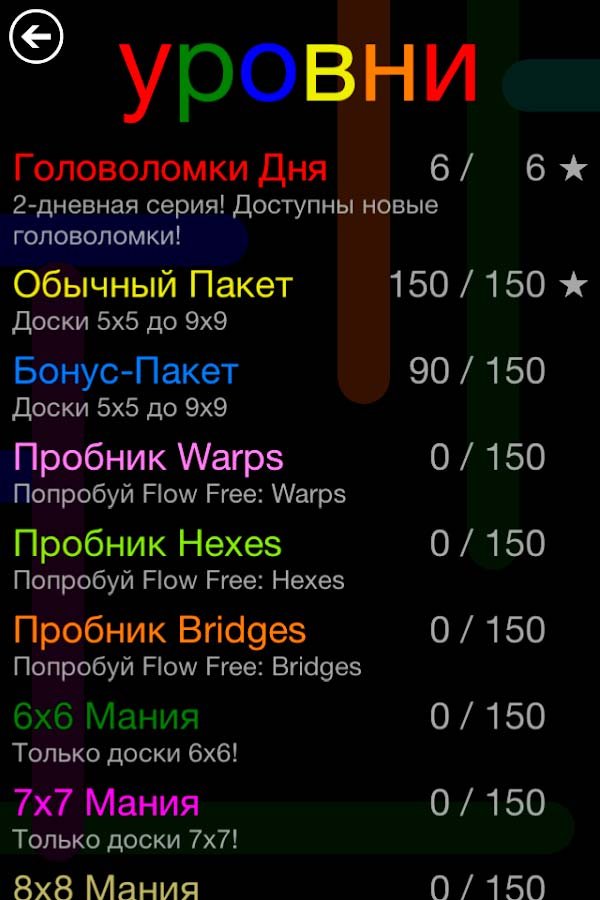Tap the back arrow icon
Screen dimensions: 600x900
point(36,38)
